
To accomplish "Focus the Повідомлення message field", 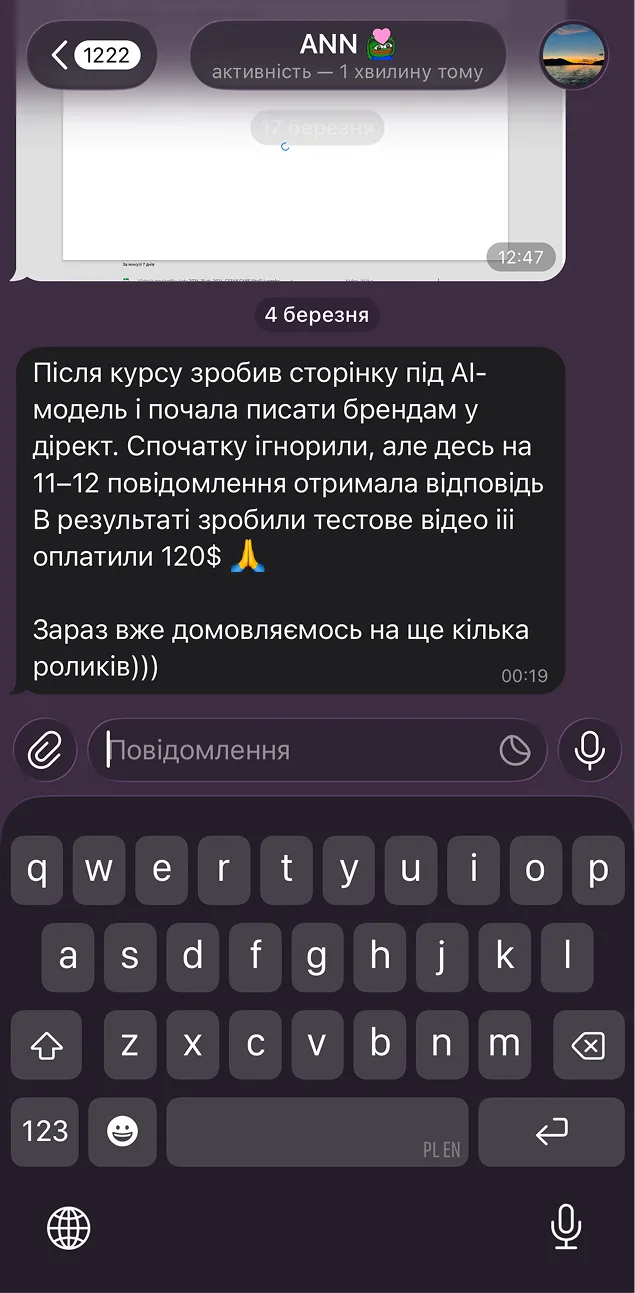I will click(300, 750).
